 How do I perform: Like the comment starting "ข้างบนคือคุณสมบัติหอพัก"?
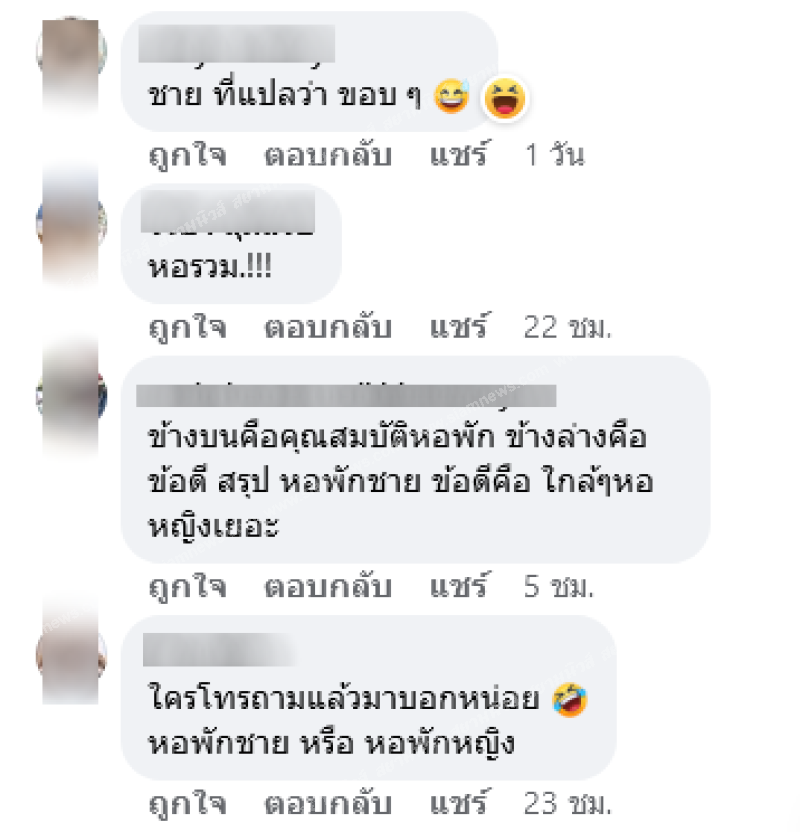pos(187,587)
